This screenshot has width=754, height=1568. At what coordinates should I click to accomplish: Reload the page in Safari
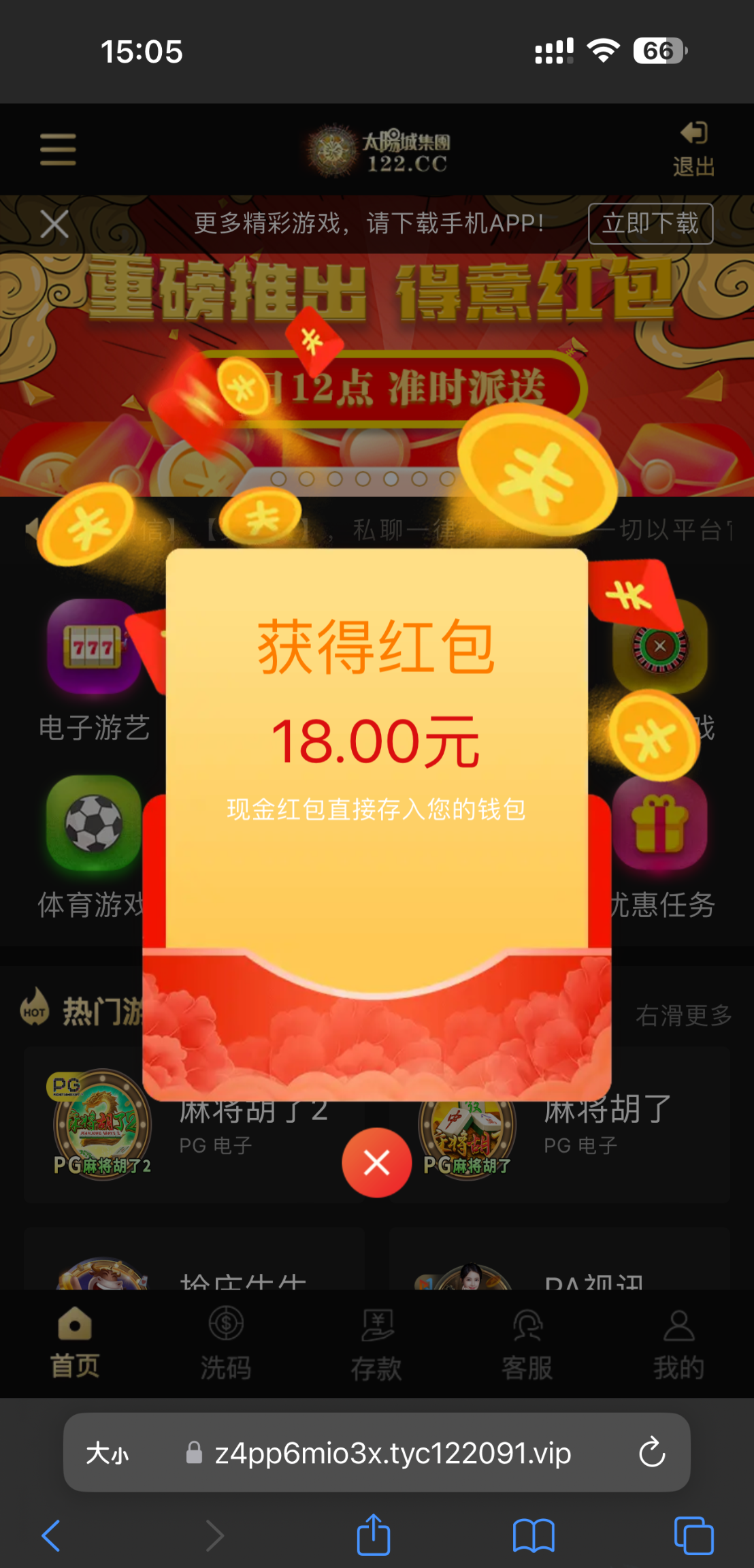[x=651, y=1452]
